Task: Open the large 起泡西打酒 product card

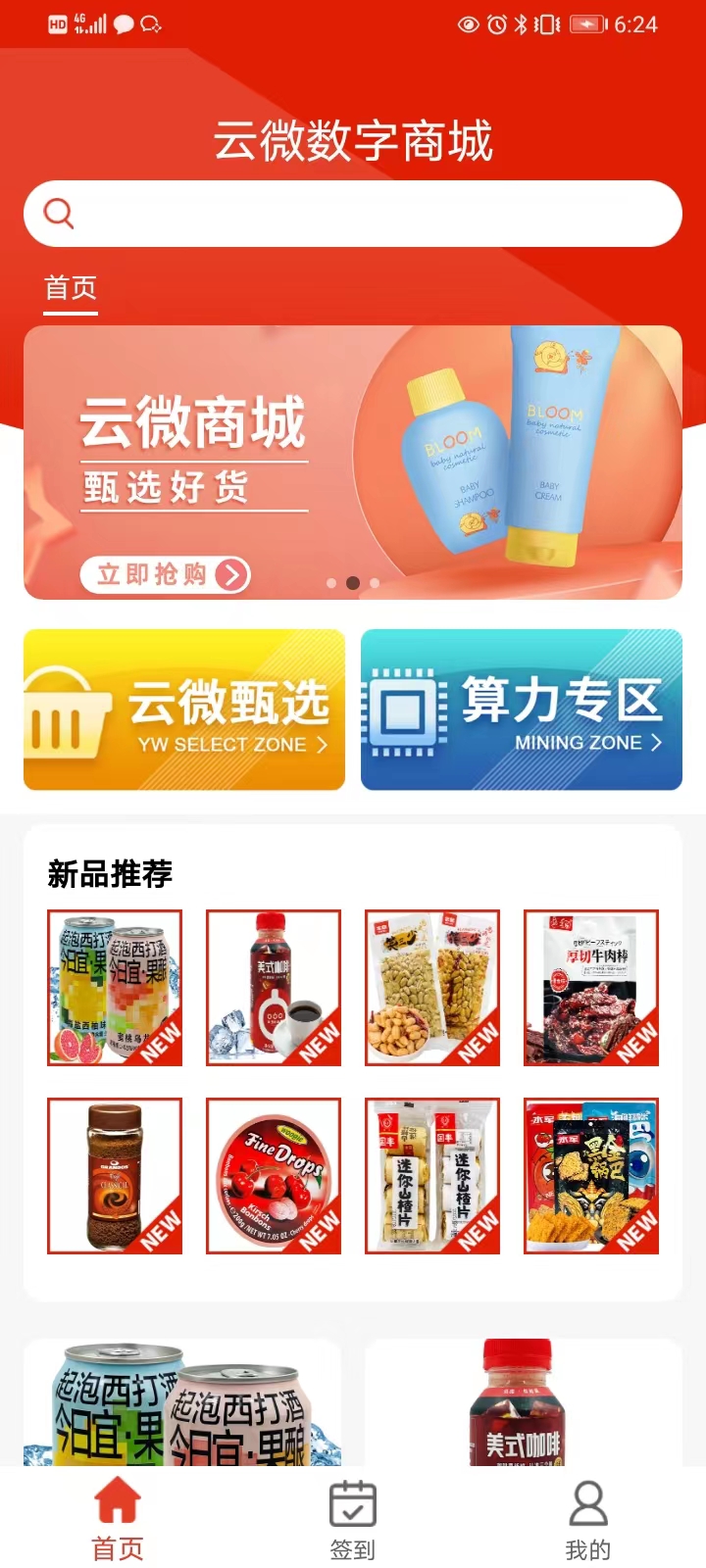Action: tap(182, 1403)
